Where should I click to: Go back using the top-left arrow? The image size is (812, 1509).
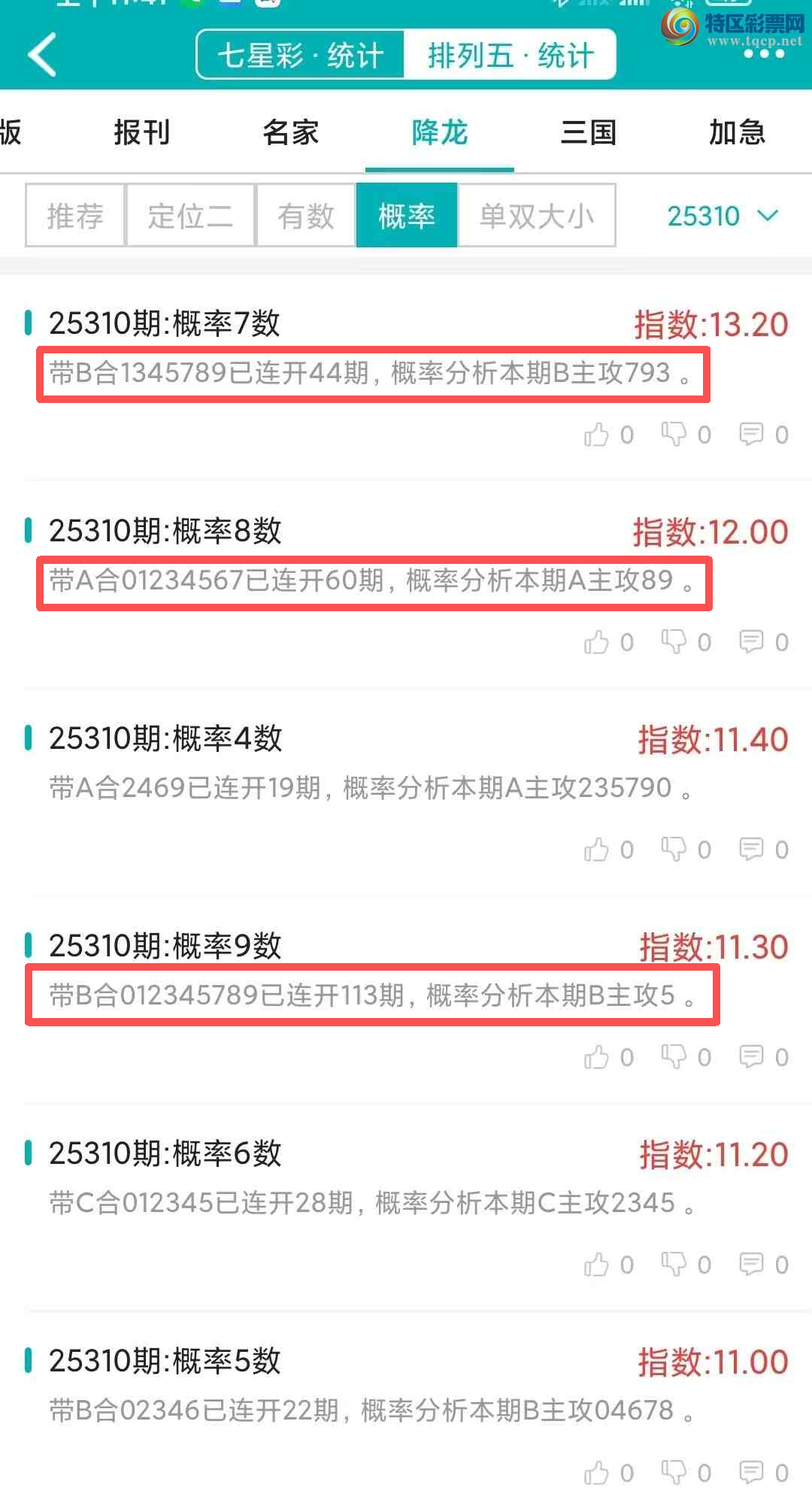point(43,54)
